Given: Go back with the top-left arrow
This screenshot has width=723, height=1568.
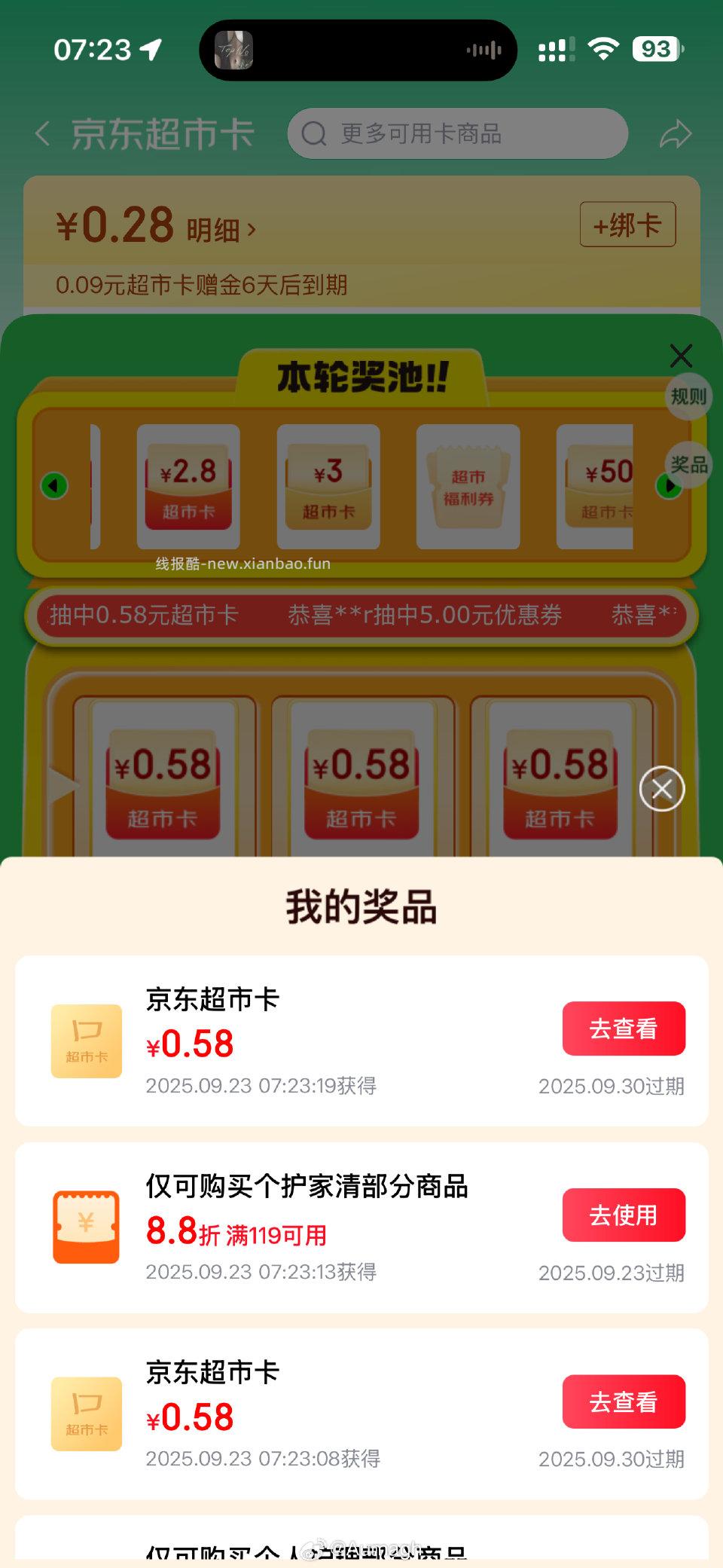Looking at the screenshot, I should click(x=41, y=132).
